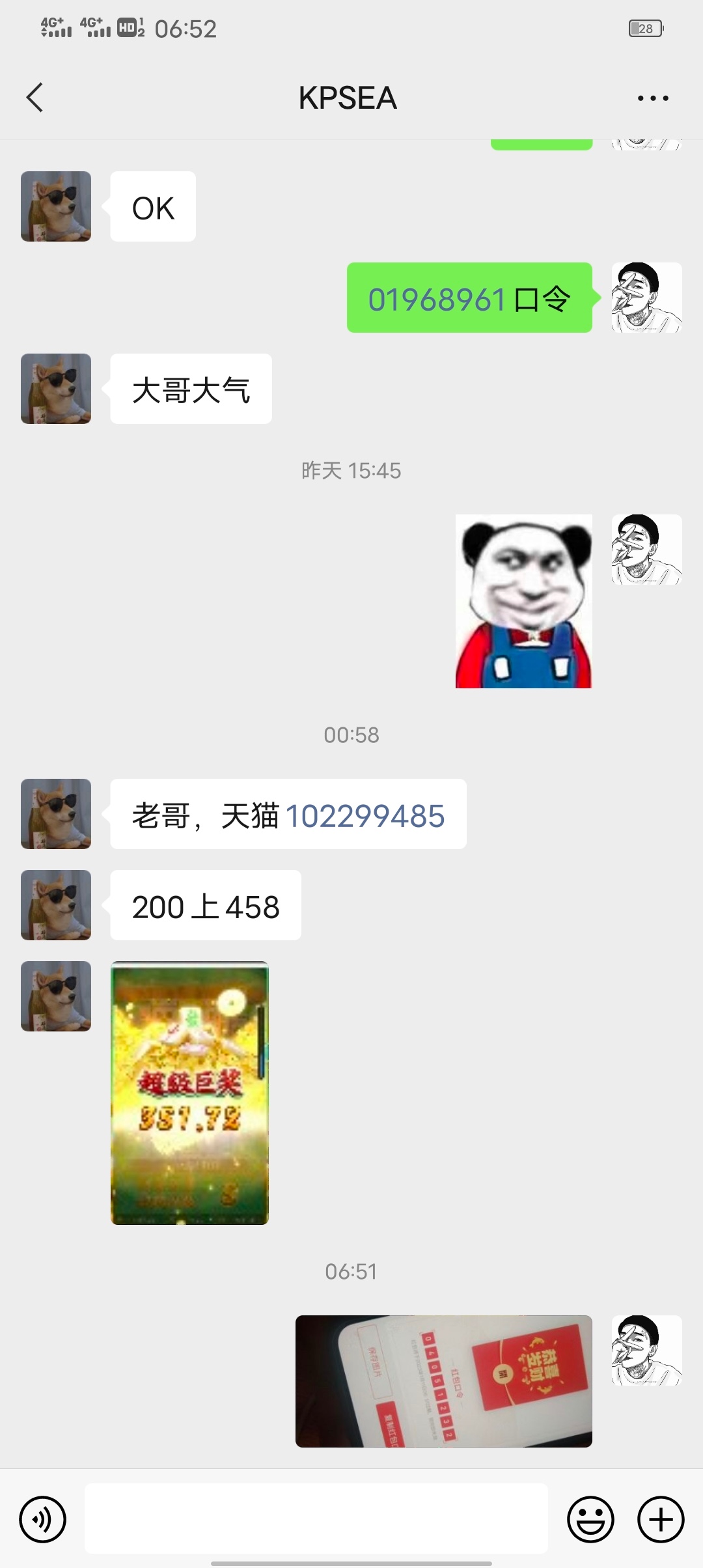Open the emoji sticker panel
Screen dimensions: 703x1568
pyautogui.click(x=590, y=1520)
